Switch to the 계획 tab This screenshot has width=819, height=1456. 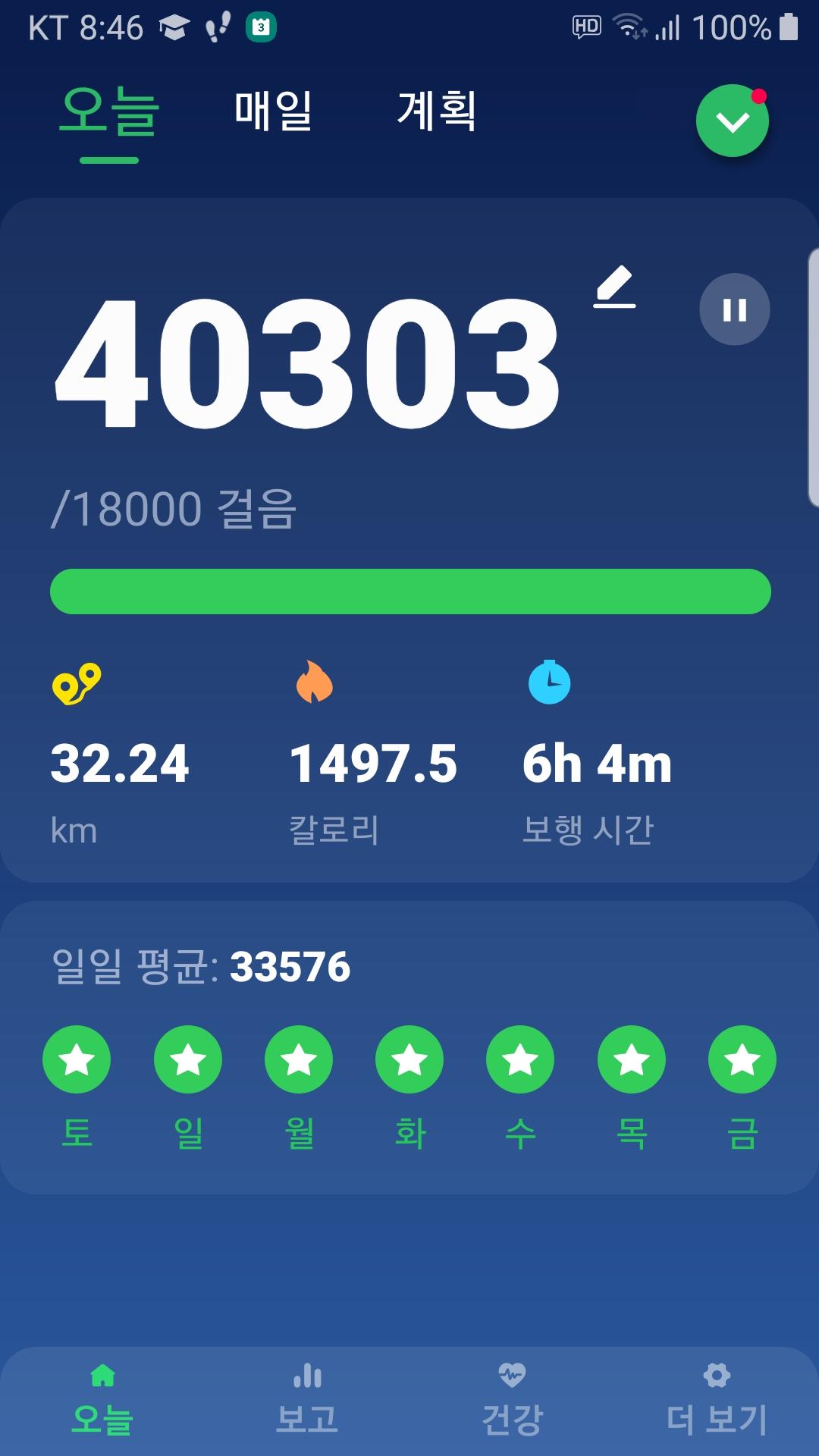(437, 111)
